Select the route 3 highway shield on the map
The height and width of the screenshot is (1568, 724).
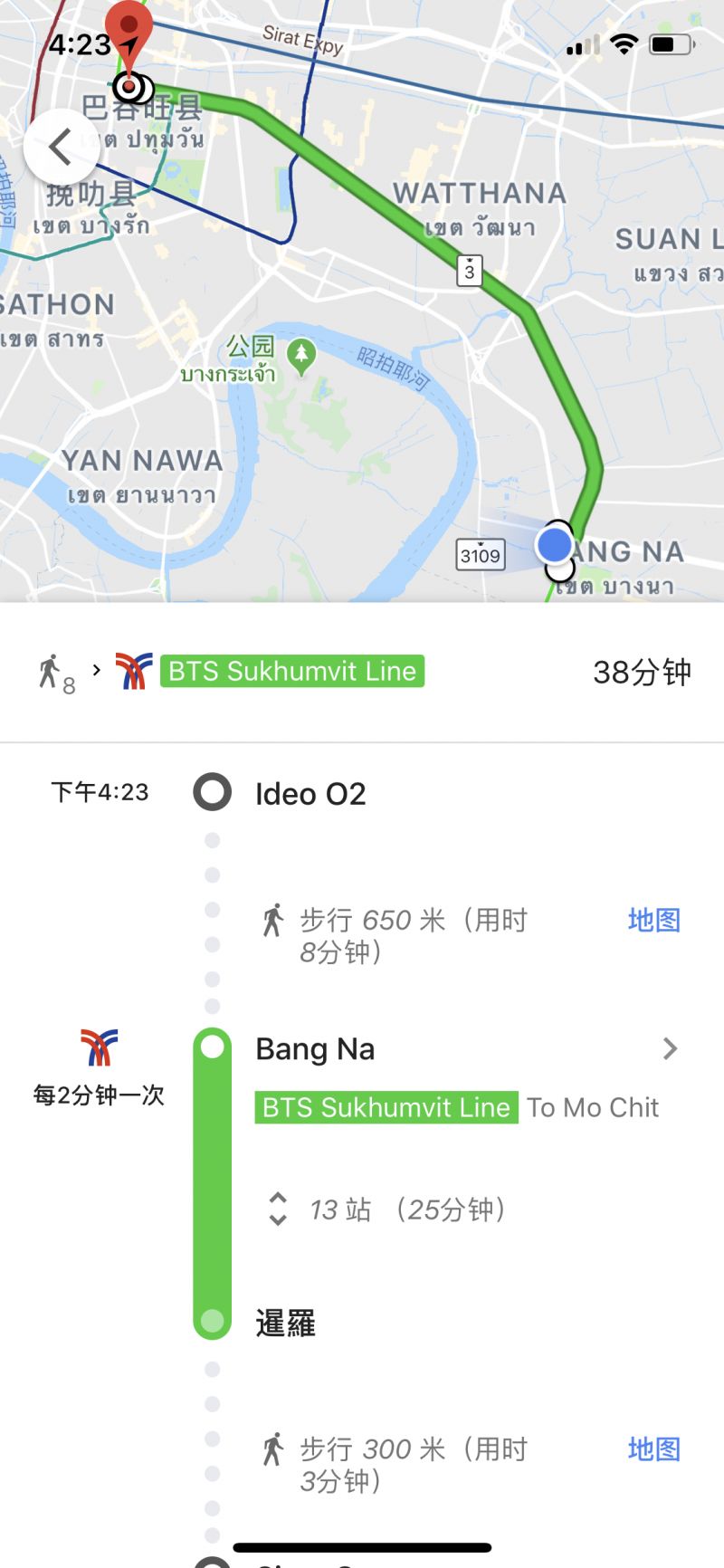[x=471, y=272]
